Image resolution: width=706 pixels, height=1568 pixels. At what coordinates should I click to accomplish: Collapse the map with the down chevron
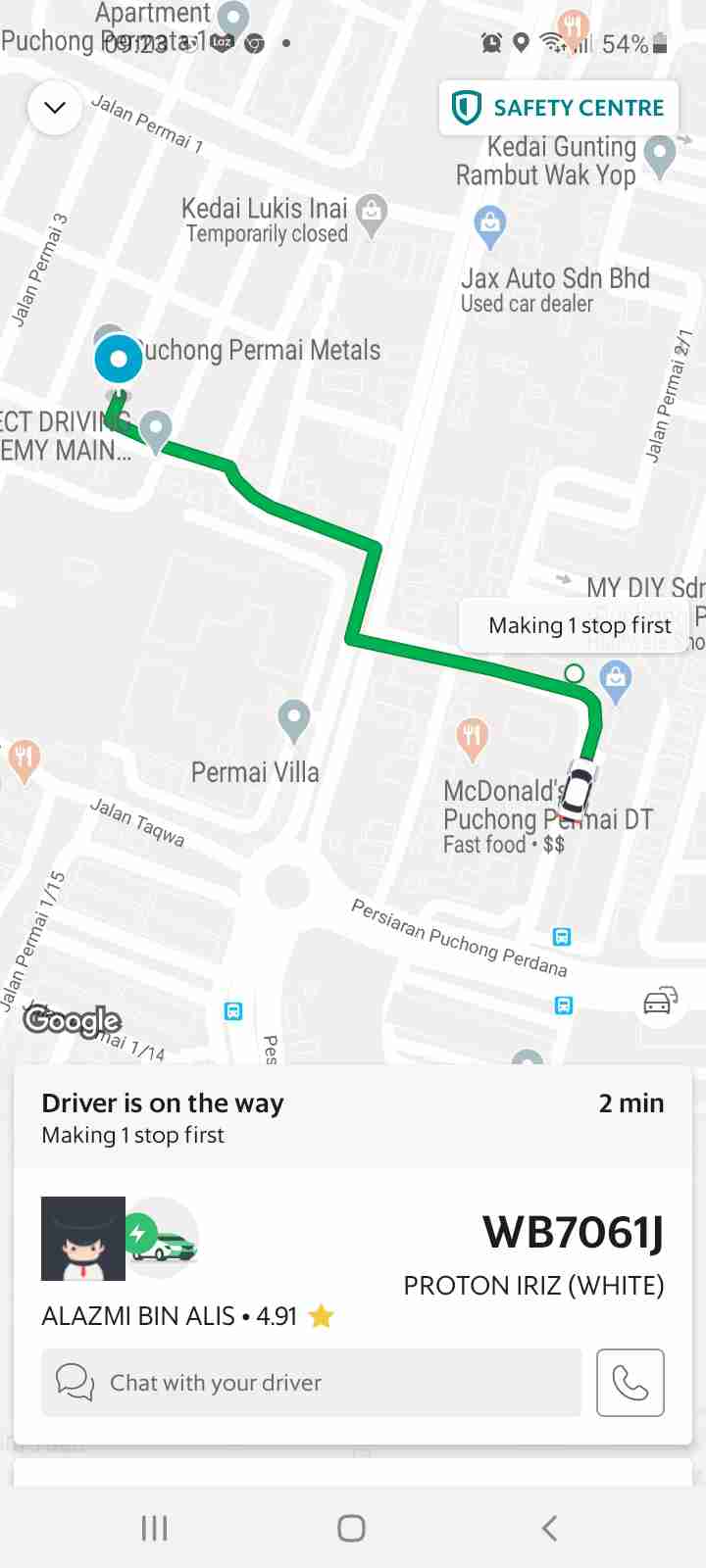[55, 108]
